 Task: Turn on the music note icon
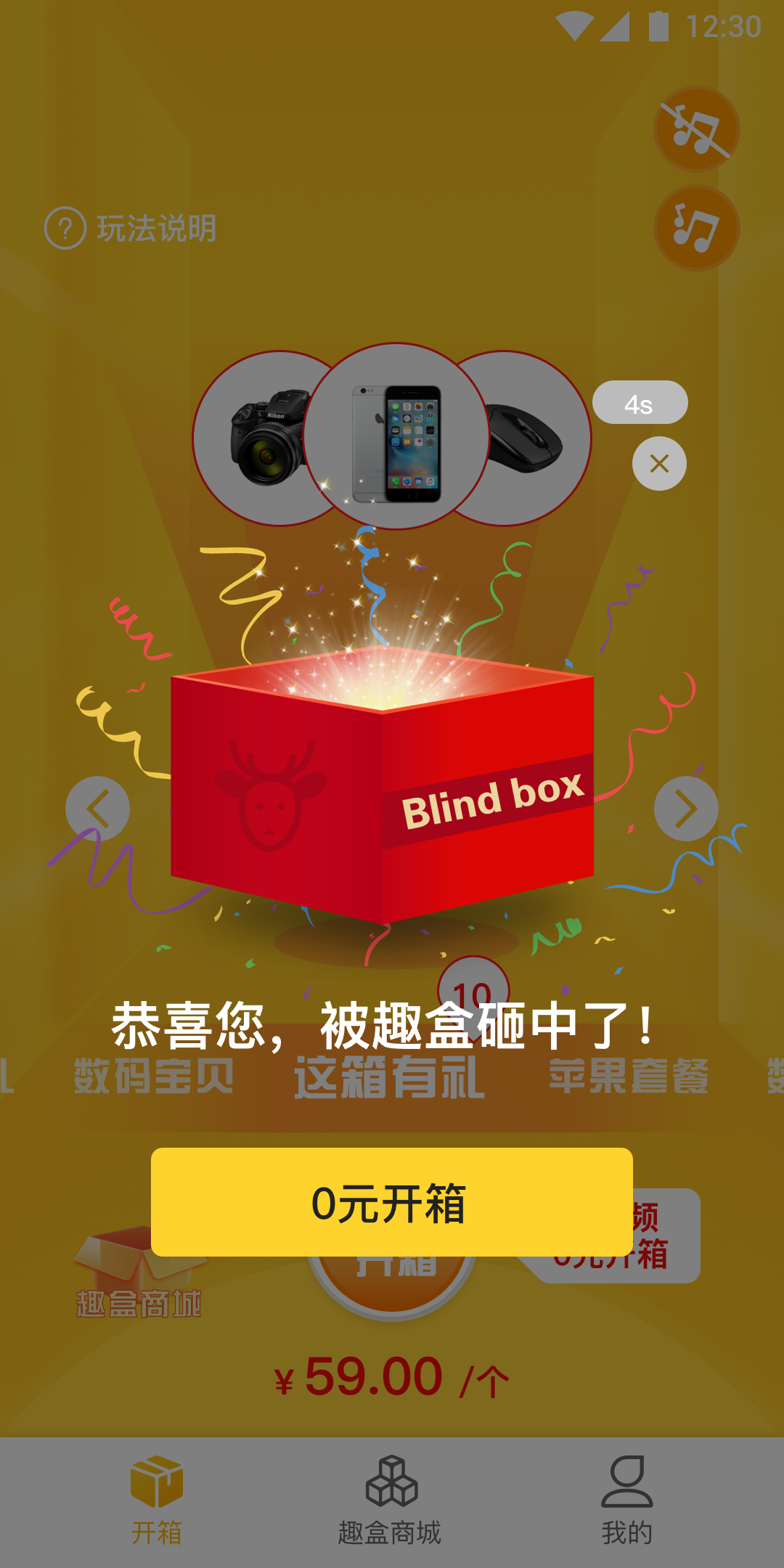coord(696,228)
